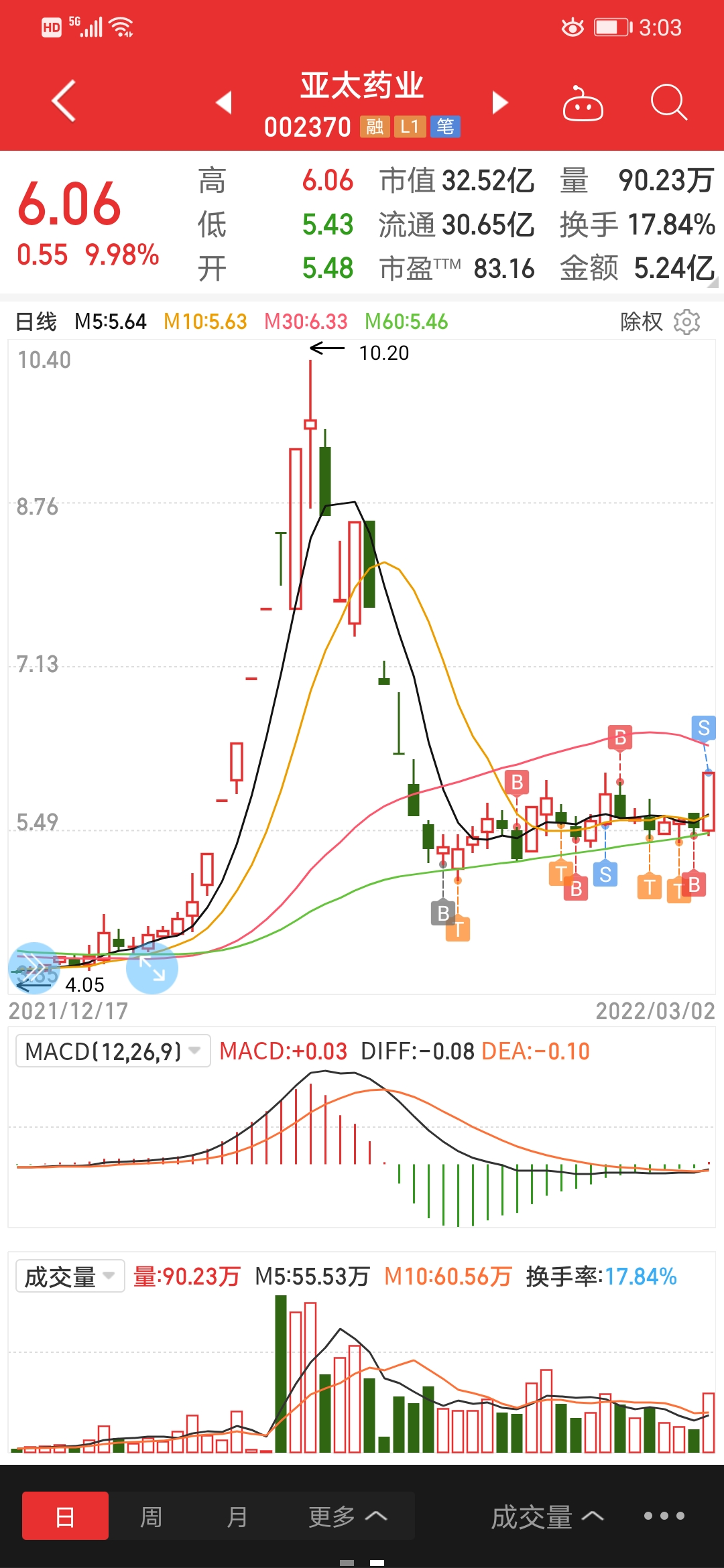
Task: Open the robot assistant icon
Action: coord(583,104)
